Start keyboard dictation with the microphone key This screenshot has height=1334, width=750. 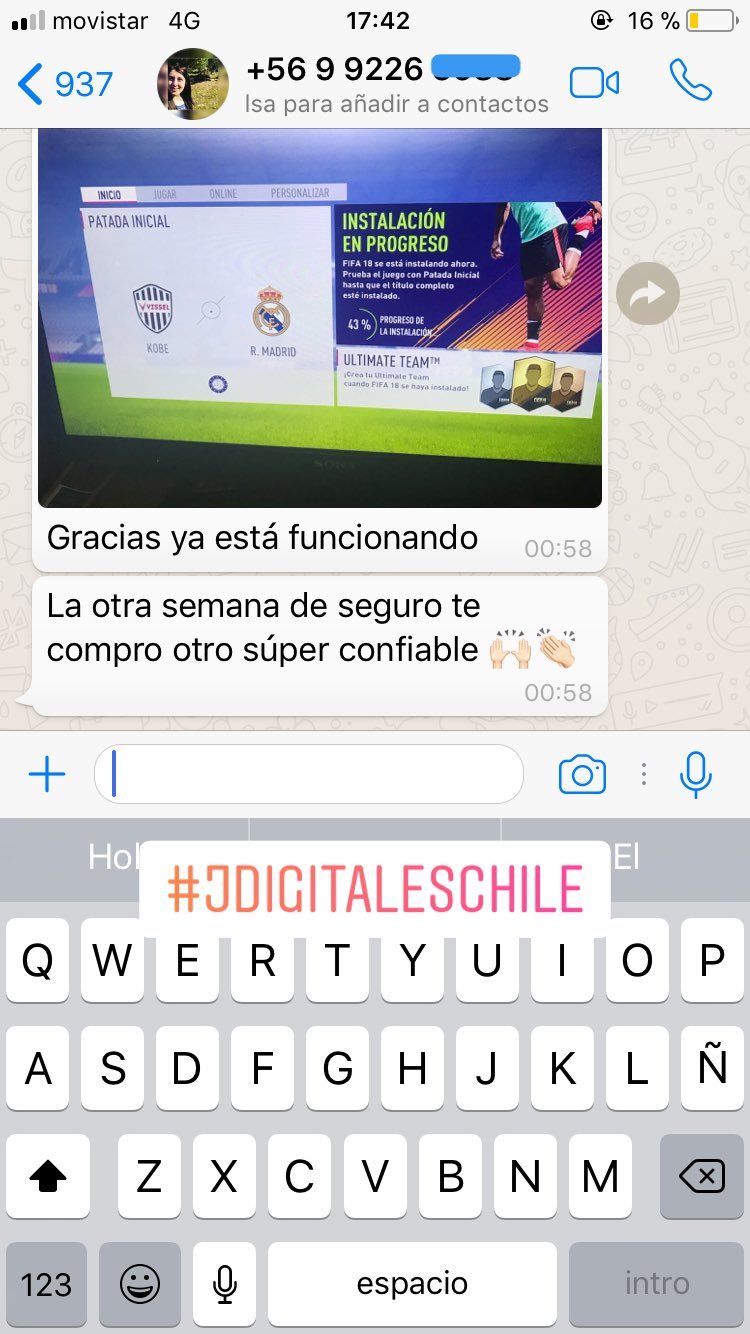225,1284
